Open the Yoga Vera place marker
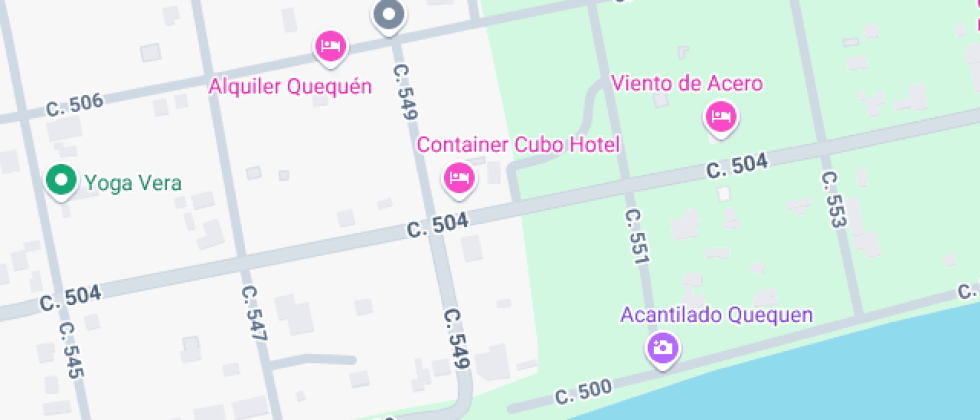This screenshot has width=980, height=420. [62, 180]
